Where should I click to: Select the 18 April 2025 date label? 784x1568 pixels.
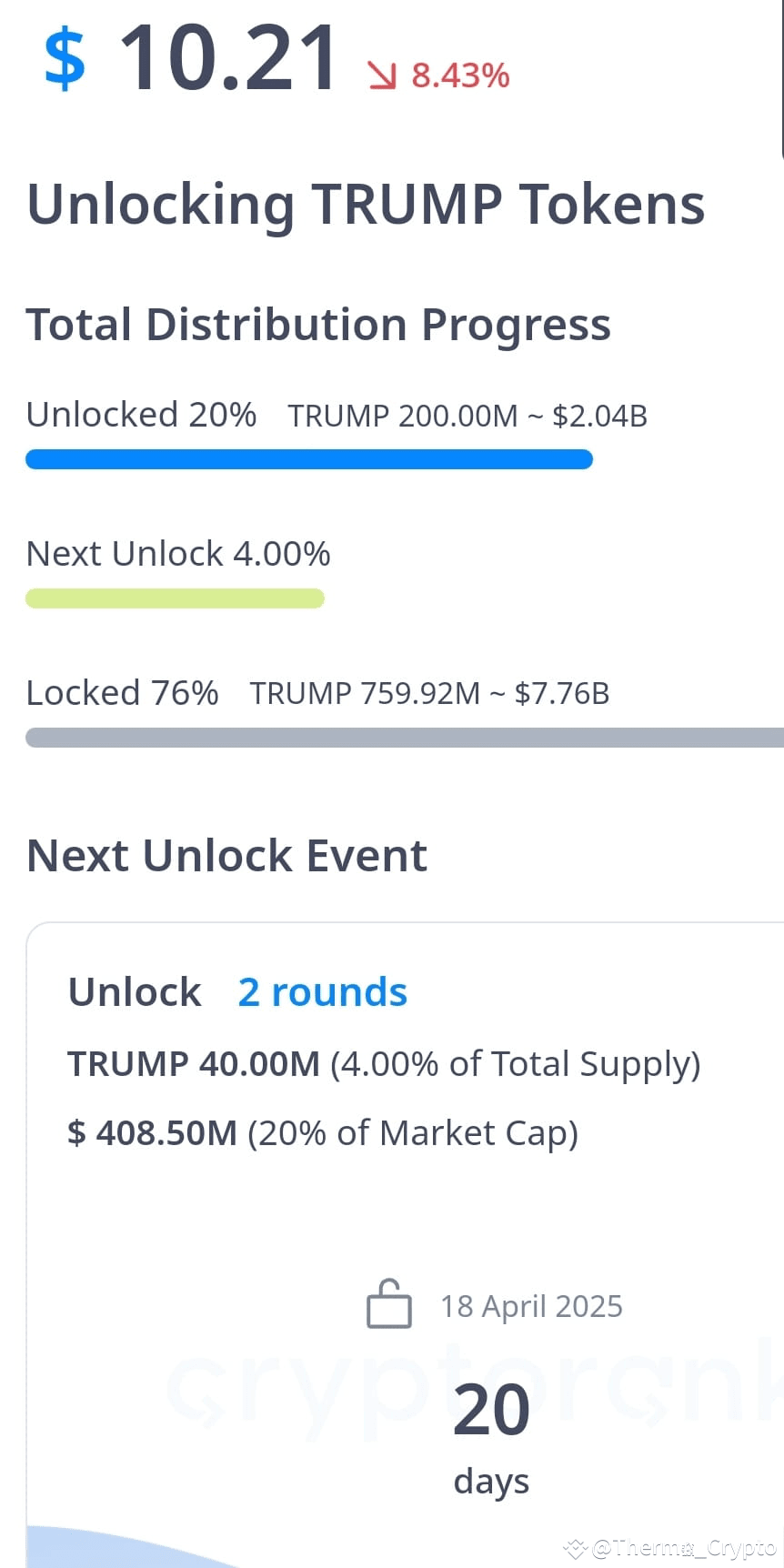click(x=532, y=1305)
